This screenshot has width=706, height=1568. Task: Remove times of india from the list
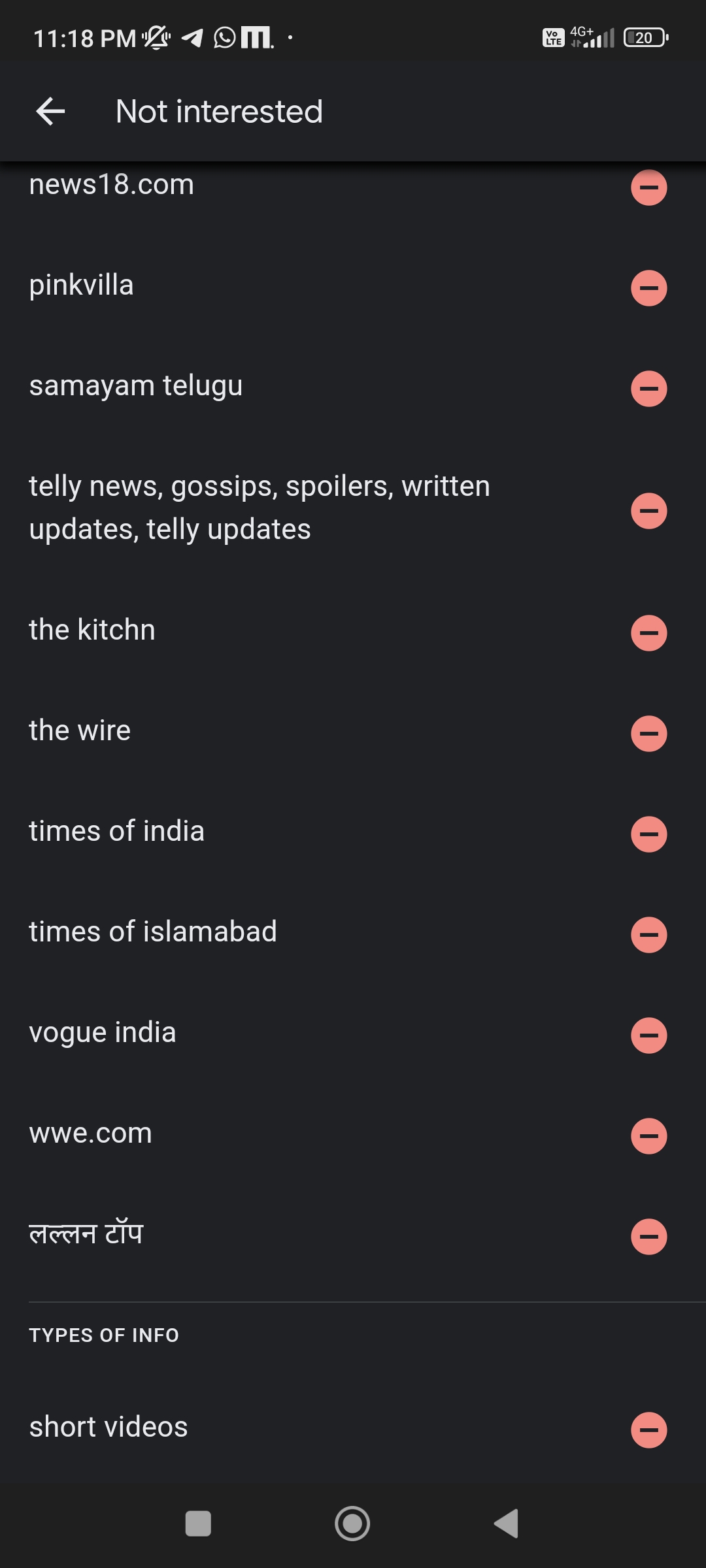pos(648,834)
